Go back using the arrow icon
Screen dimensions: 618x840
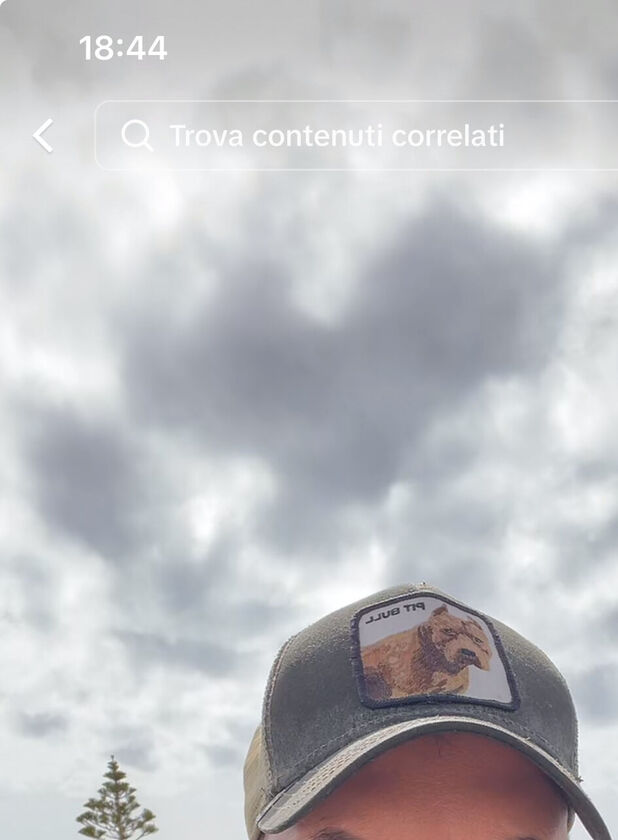(x=43, y=135)
